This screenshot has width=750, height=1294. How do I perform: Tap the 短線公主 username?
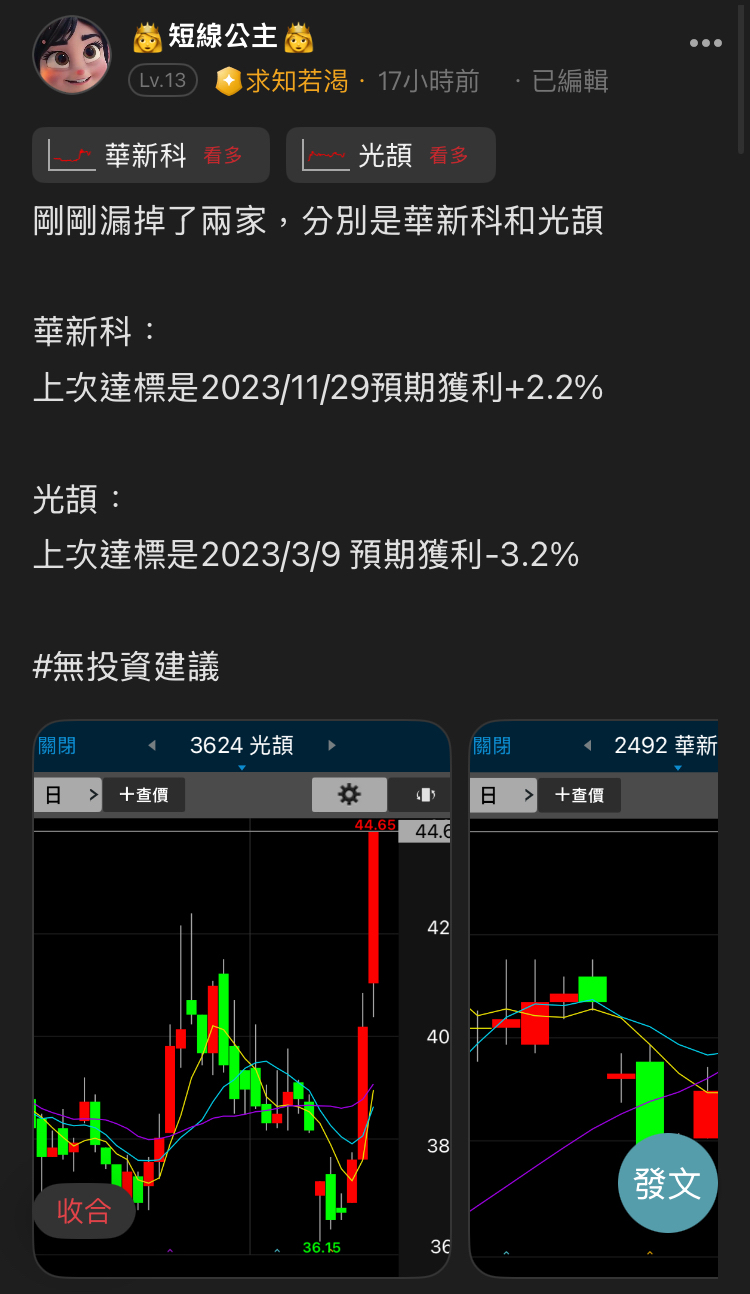click(x=223, y=38)
